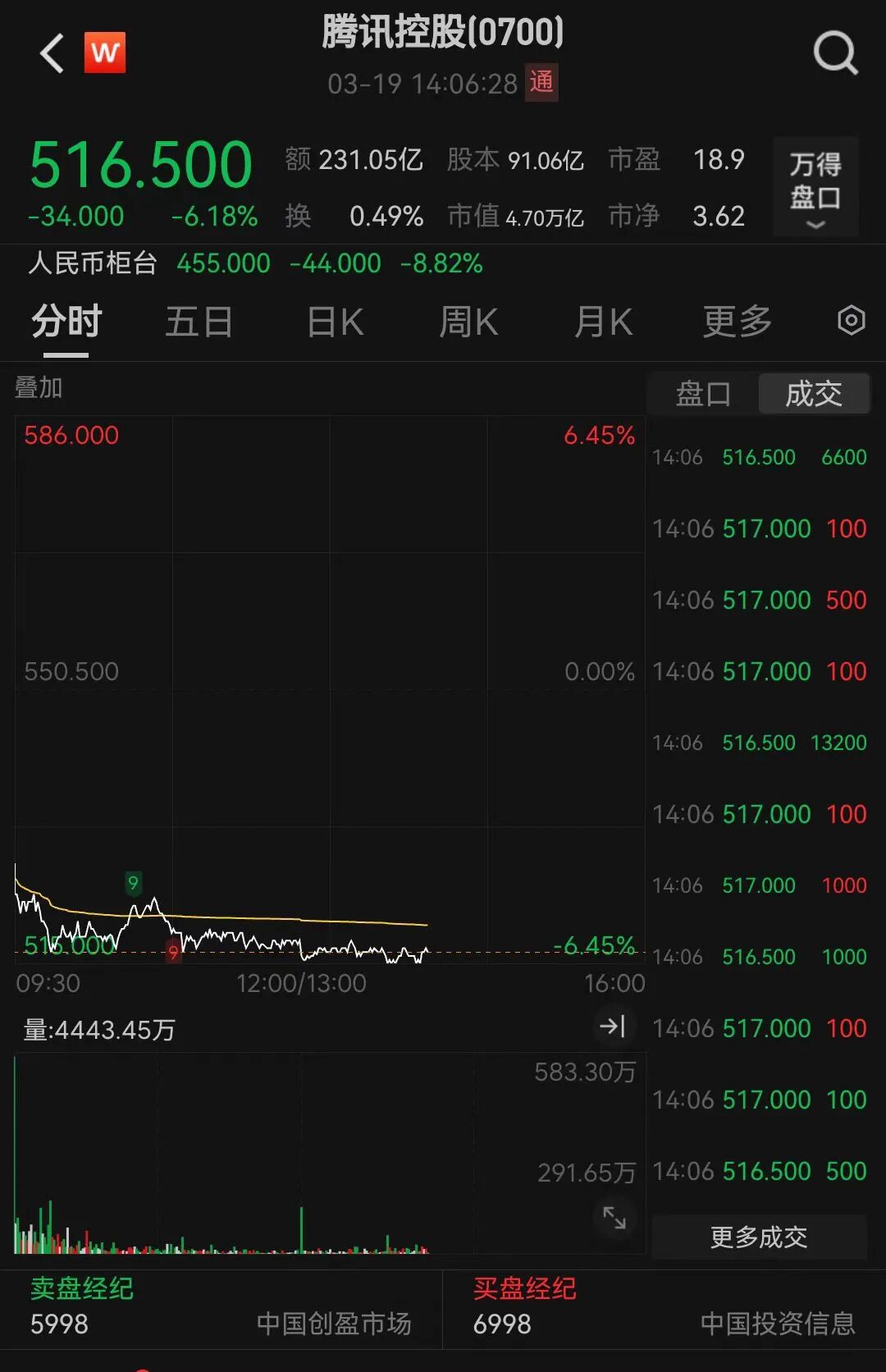Tap 叠加 to overlay a comparison

coord(39,387)
